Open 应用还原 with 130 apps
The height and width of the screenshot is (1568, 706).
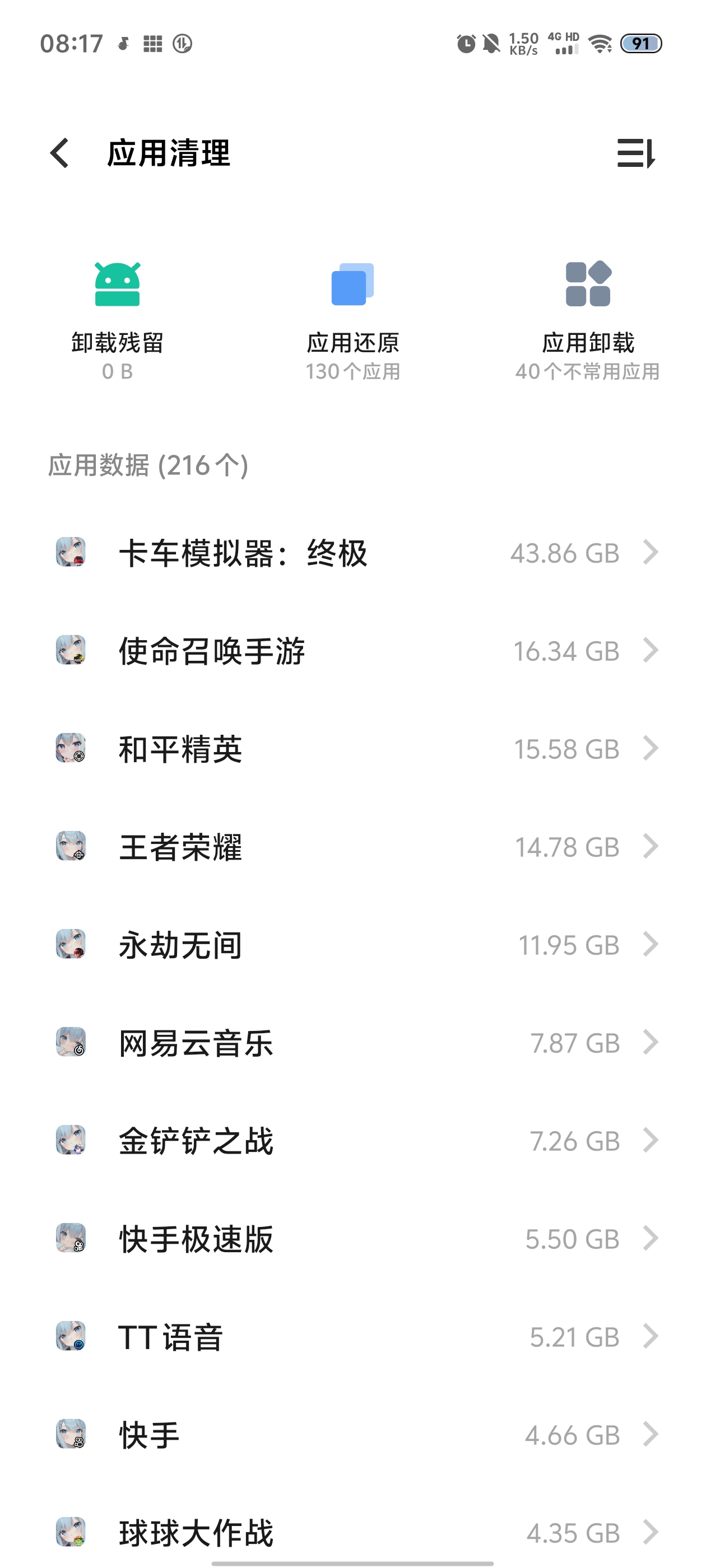pos(352,321)
